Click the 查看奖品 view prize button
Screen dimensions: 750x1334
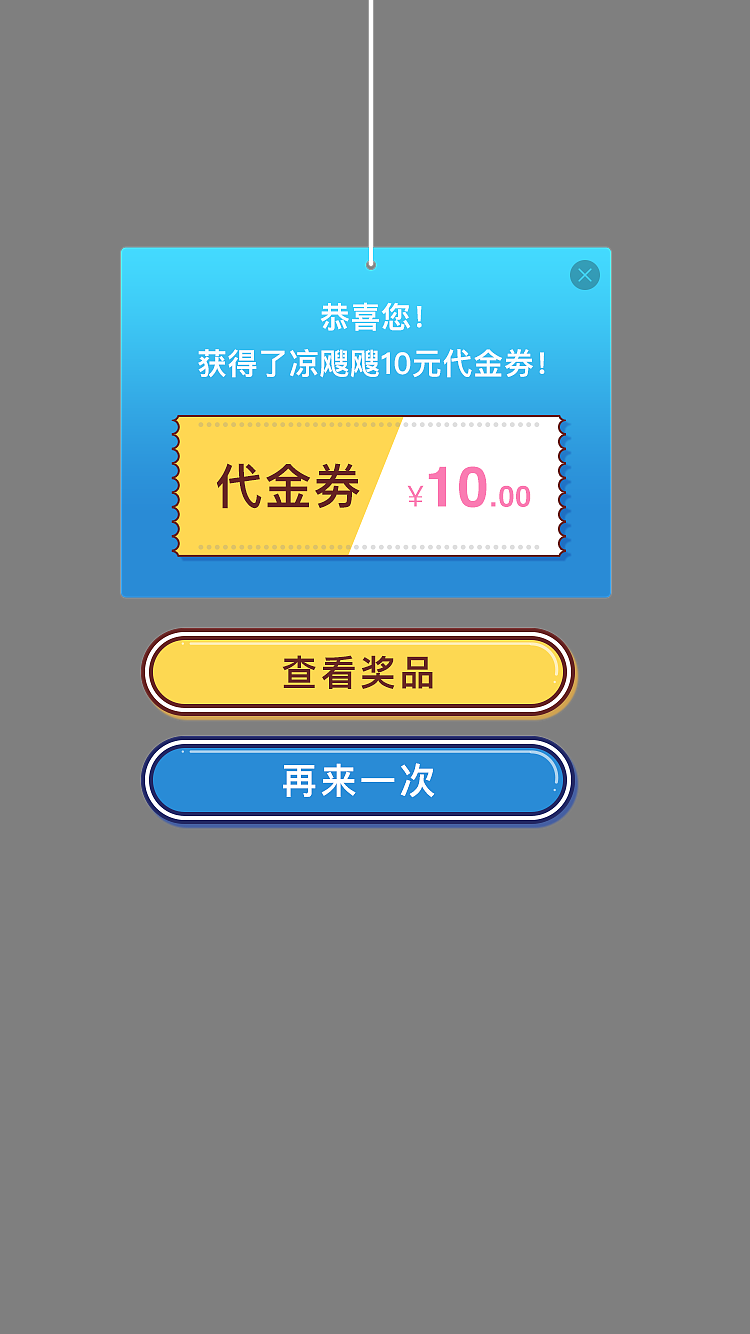(358, 673)
